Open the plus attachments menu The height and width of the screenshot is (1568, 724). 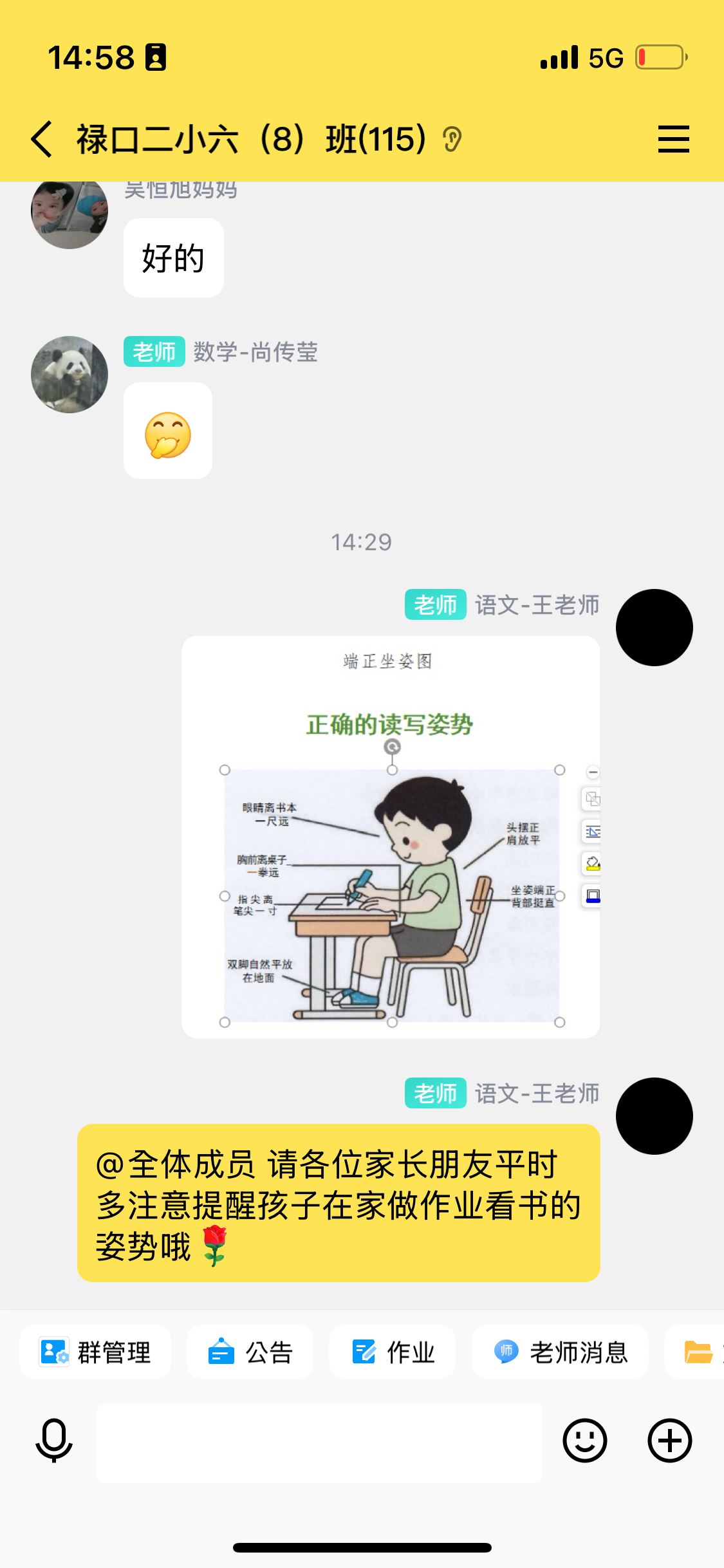click(x=669, y=1441)
